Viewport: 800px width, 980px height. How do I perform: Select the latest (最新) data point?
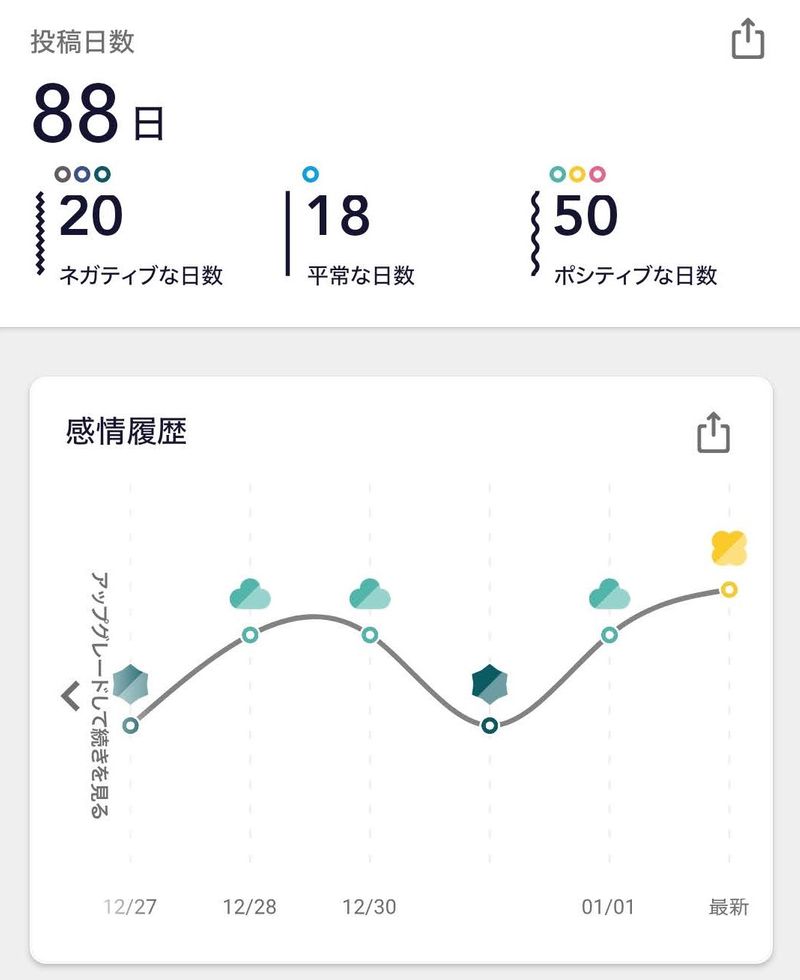coord(729,589)
